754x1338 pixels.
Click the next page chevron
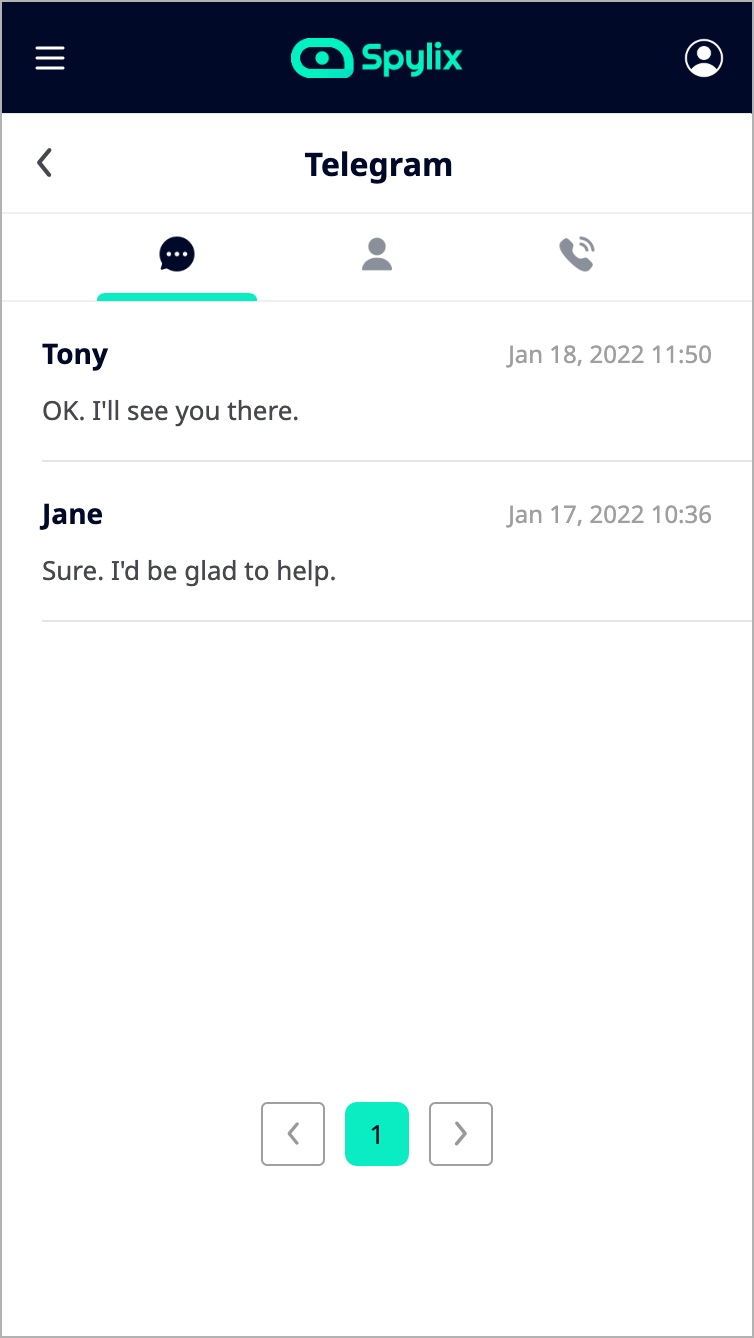[x=461, y=1134]
